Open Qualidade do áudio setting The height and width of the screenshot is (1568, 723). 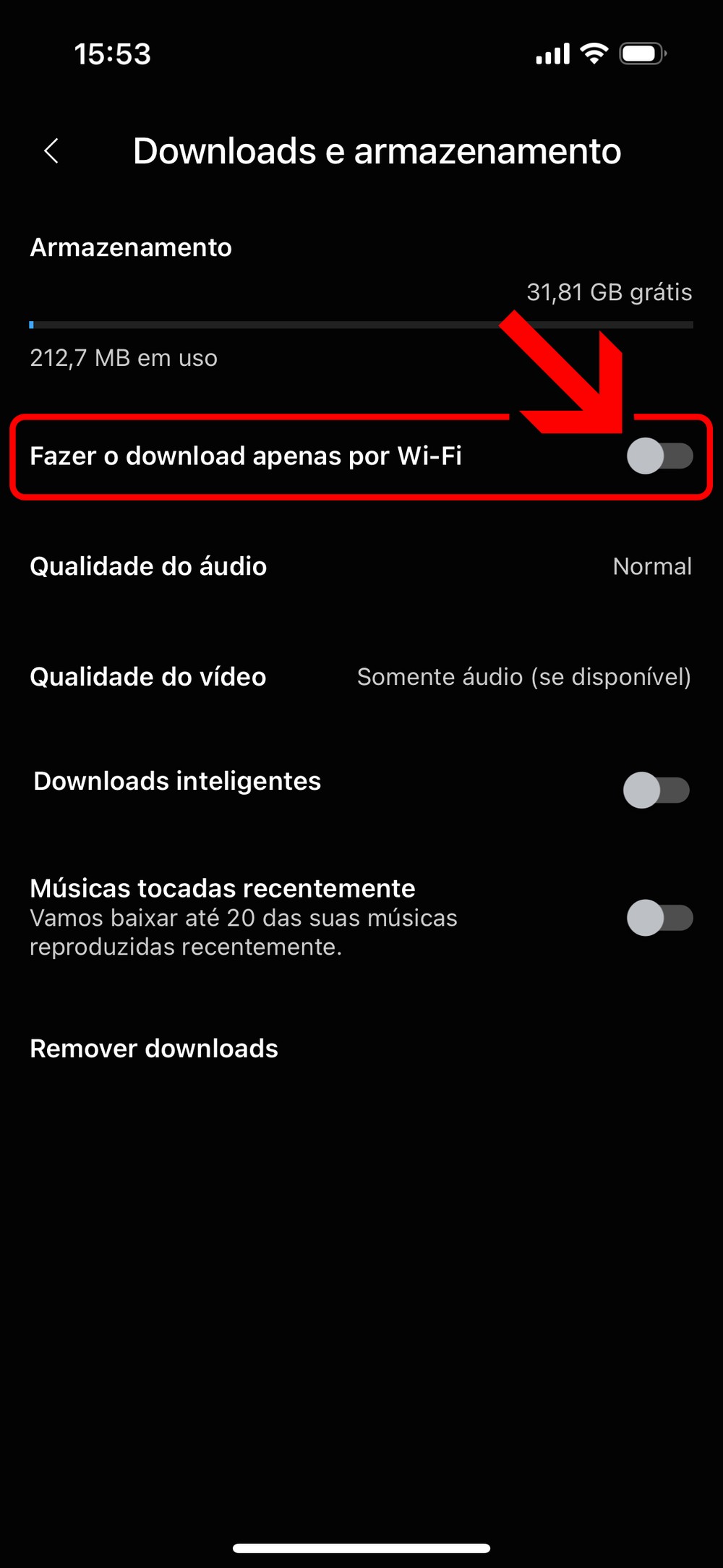(x=361, y=566)
